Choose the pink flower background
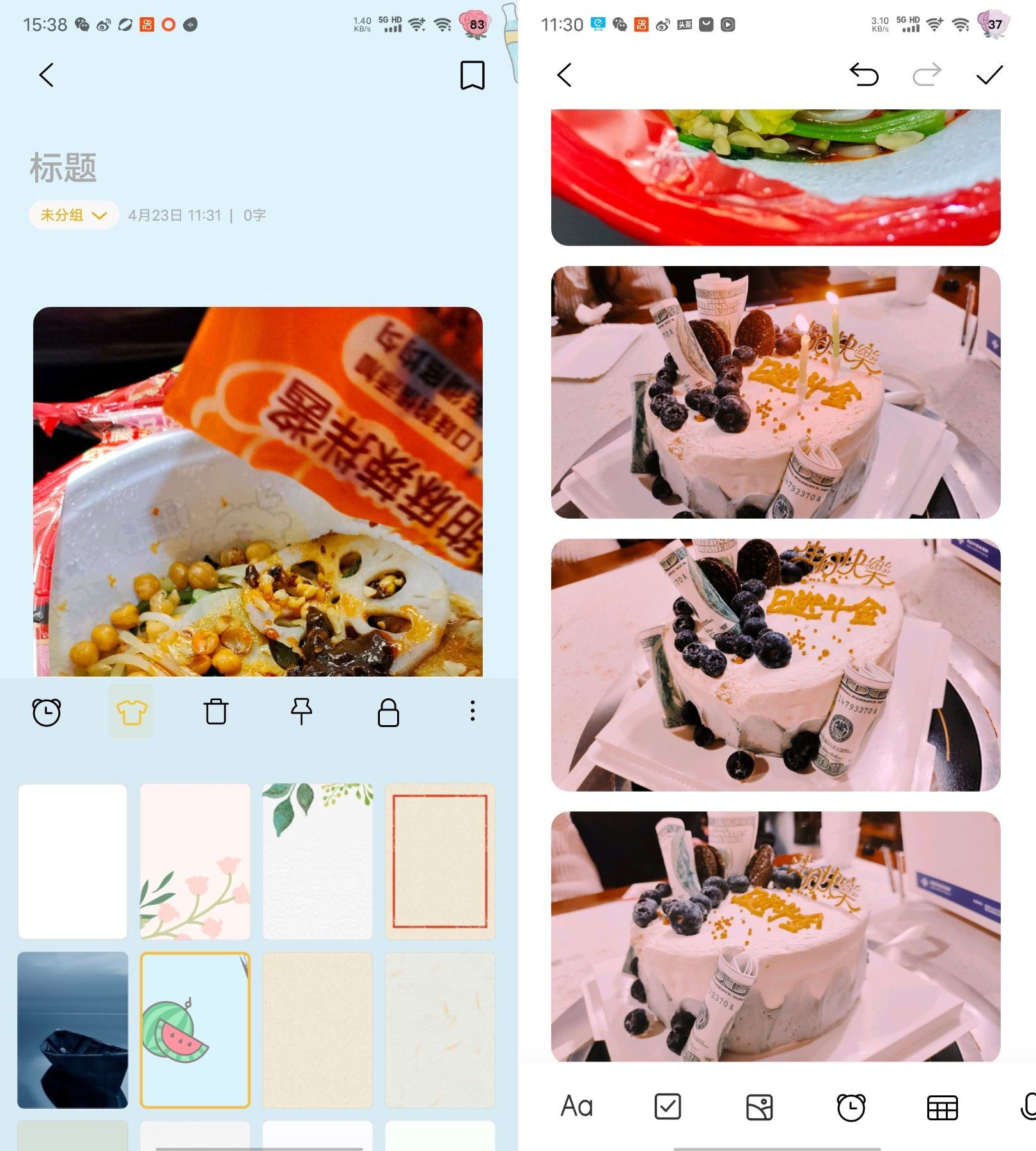 [195, 861]
